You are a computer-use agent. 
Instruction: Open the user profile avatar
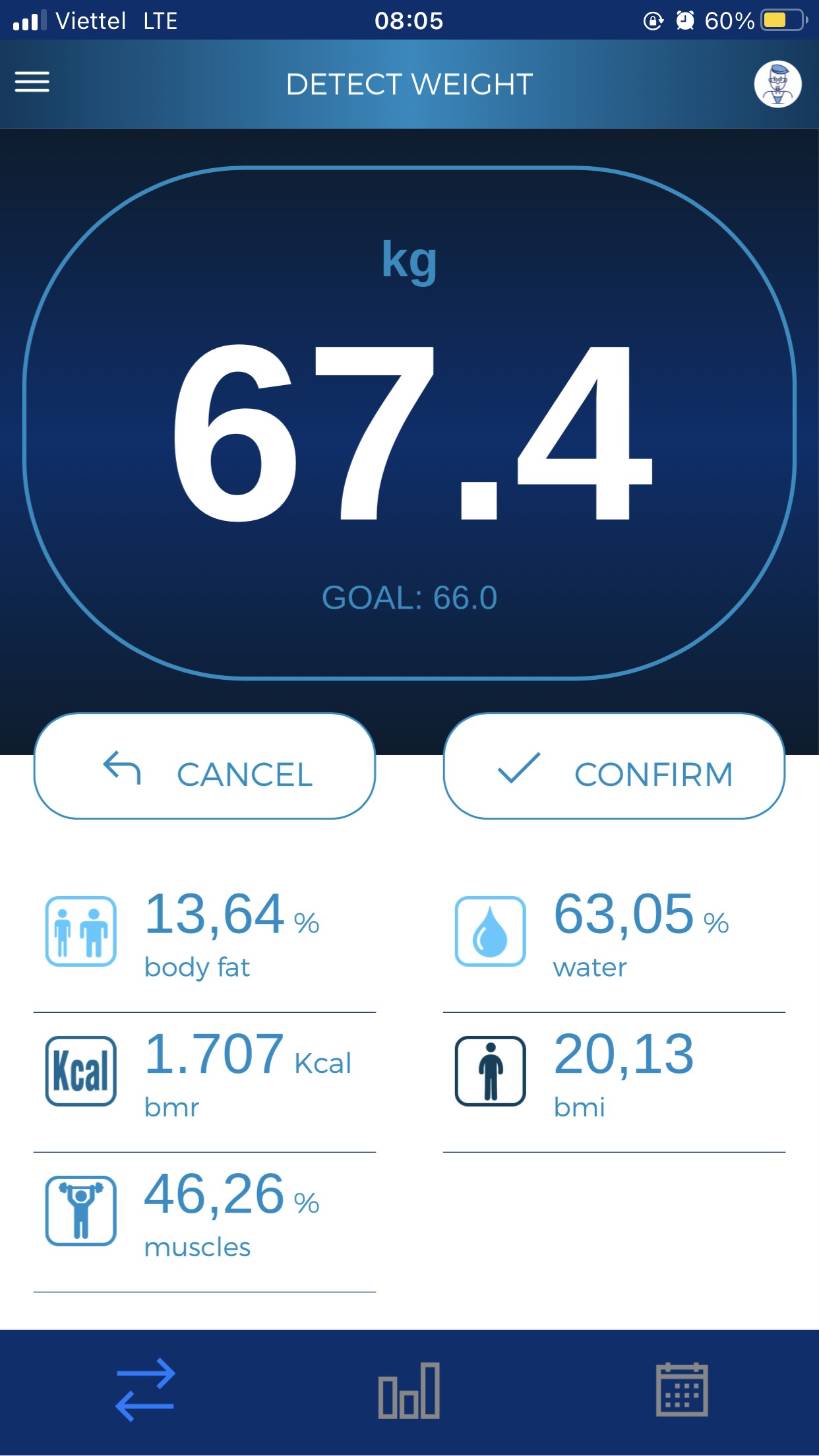tap(777, 84)
